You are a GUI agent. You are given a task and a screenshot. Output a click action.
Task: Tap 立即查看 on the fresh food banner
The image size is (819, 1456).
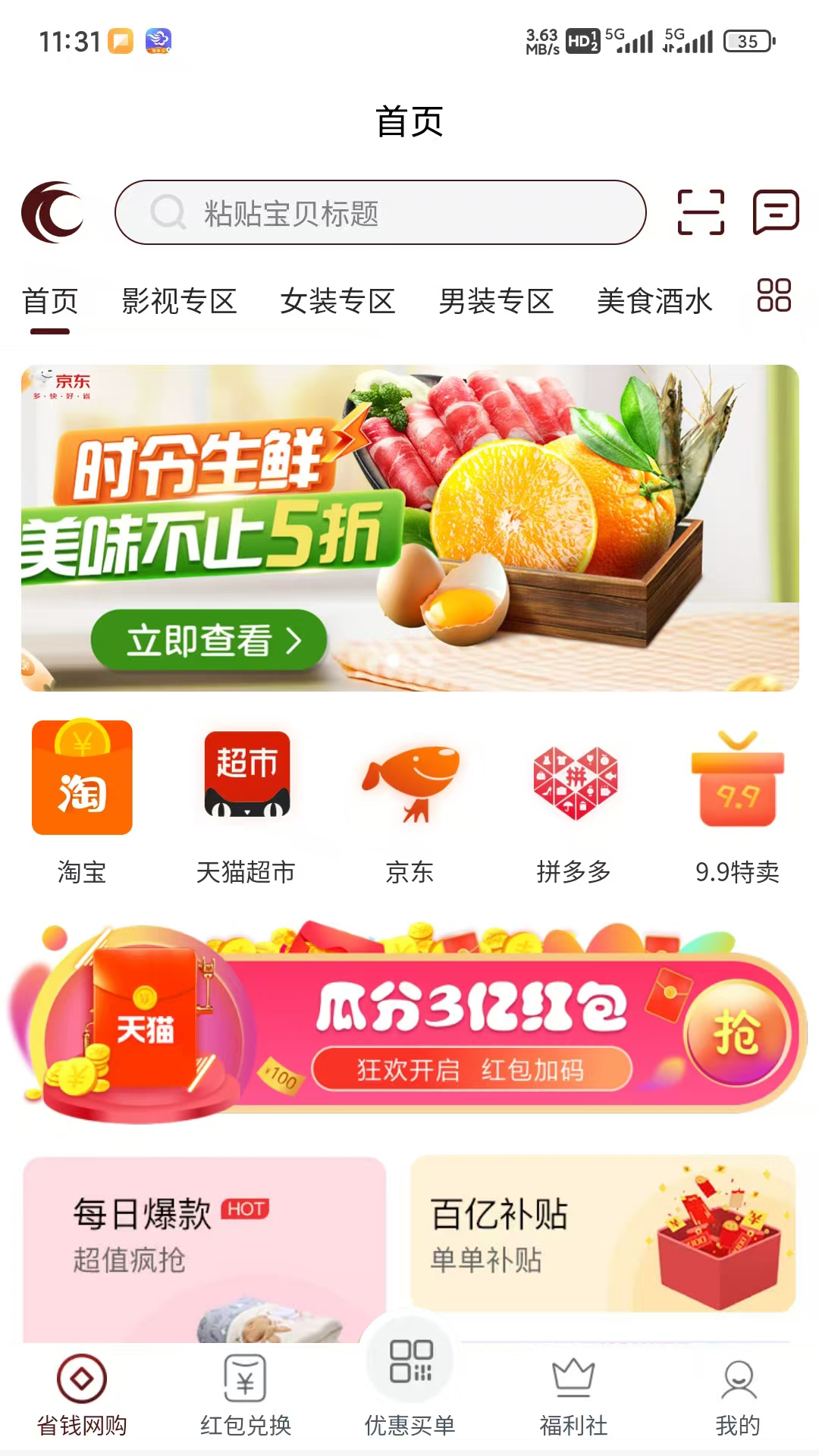[x=210, y=642]
